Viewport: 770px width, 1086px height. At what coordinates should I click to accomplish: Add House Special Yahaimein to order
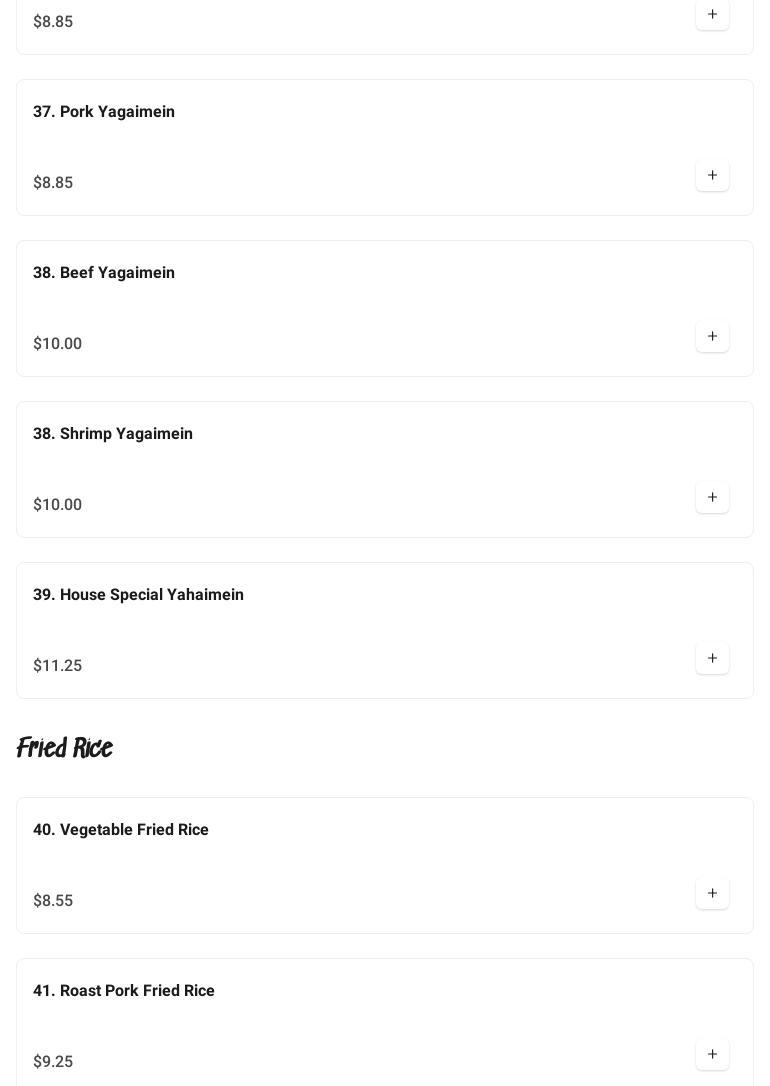[712, 659]
